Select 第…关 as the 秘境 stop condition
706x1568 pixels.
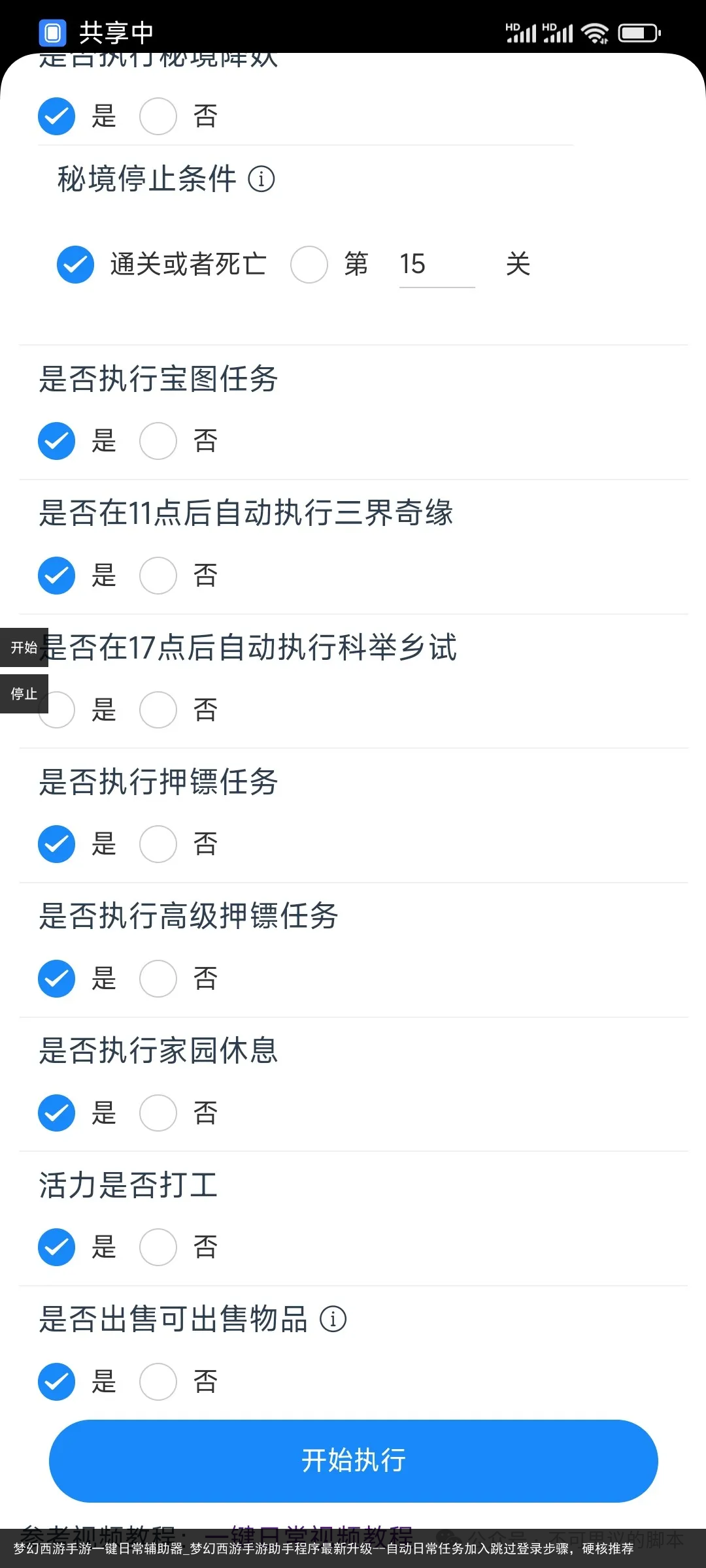click(309, 265)
